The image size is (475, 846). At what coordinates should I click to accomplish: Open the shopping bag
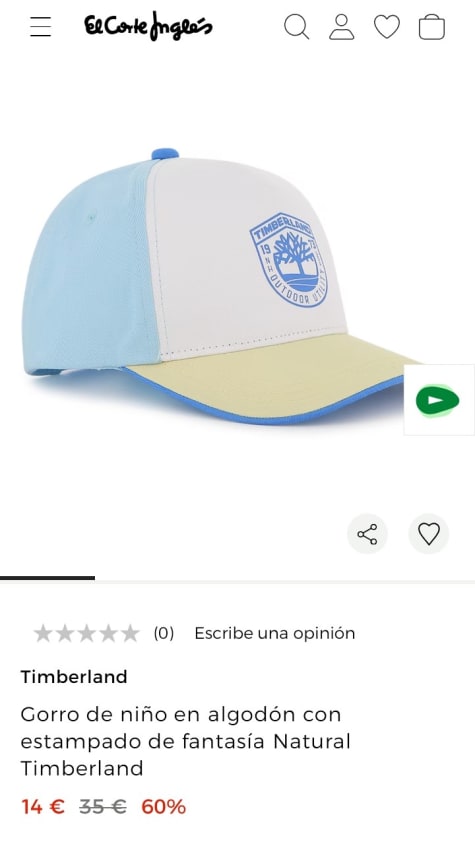[x=432, y=27]
